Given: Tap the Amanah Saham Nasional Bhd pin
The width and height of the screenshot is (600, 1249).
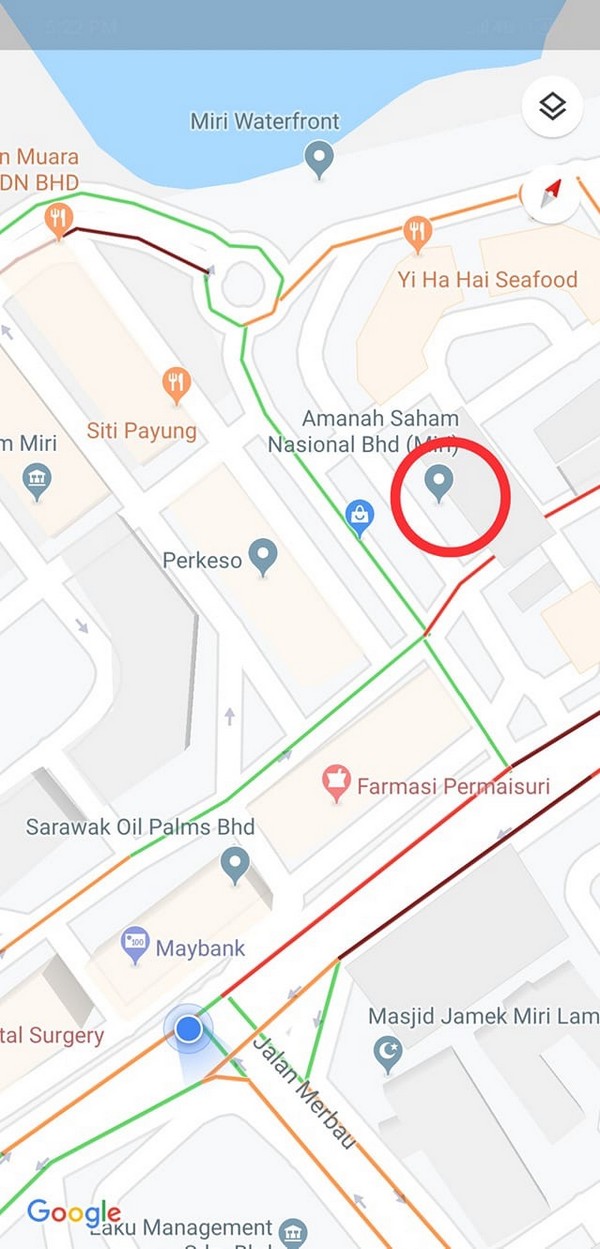Looking at the screenshot, I should [438, 482].
